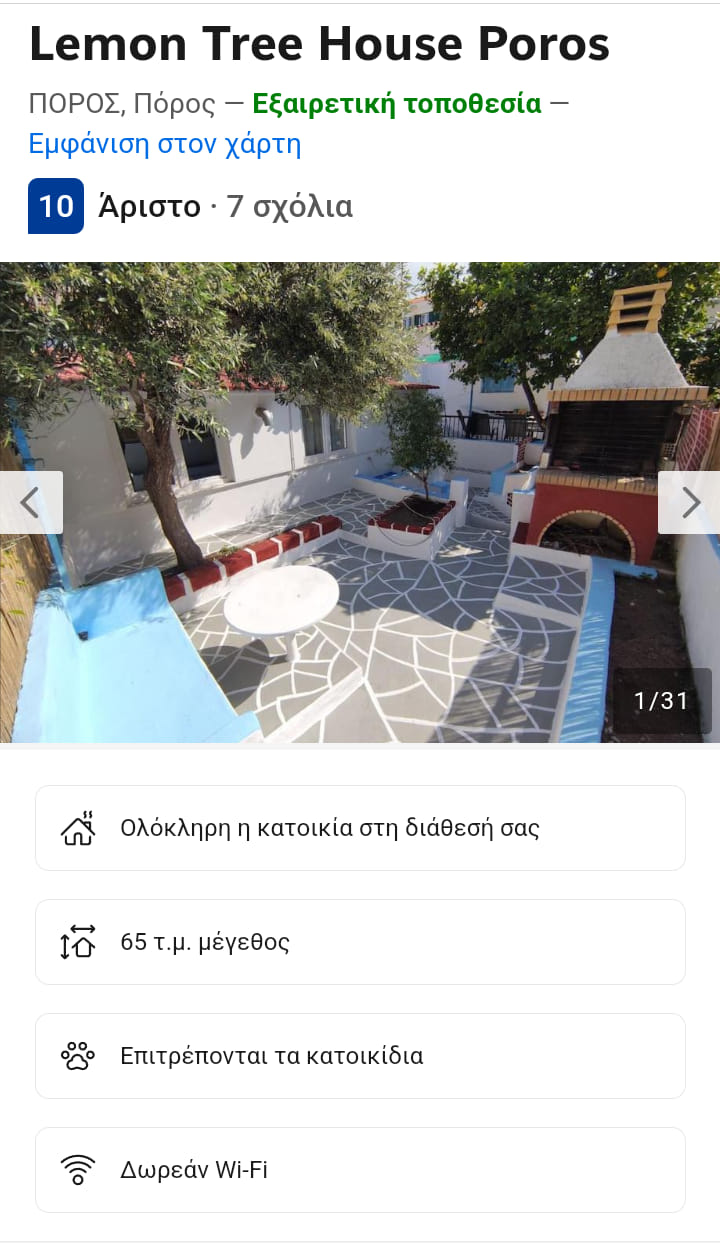View the Δωρεάν Wi-Fi facility card

360,1170
